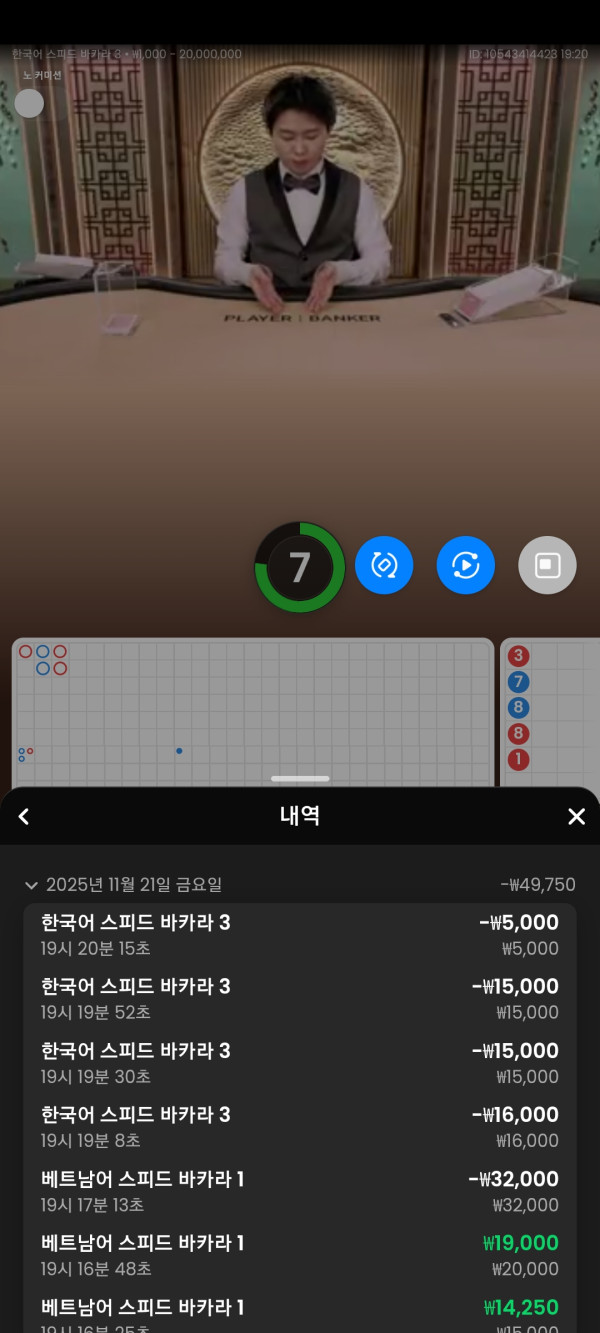The width and height of the screenshot is (600, 1333).
Task: Open the 19시 19분 30초 bet record
Action: pos(300,1063)
